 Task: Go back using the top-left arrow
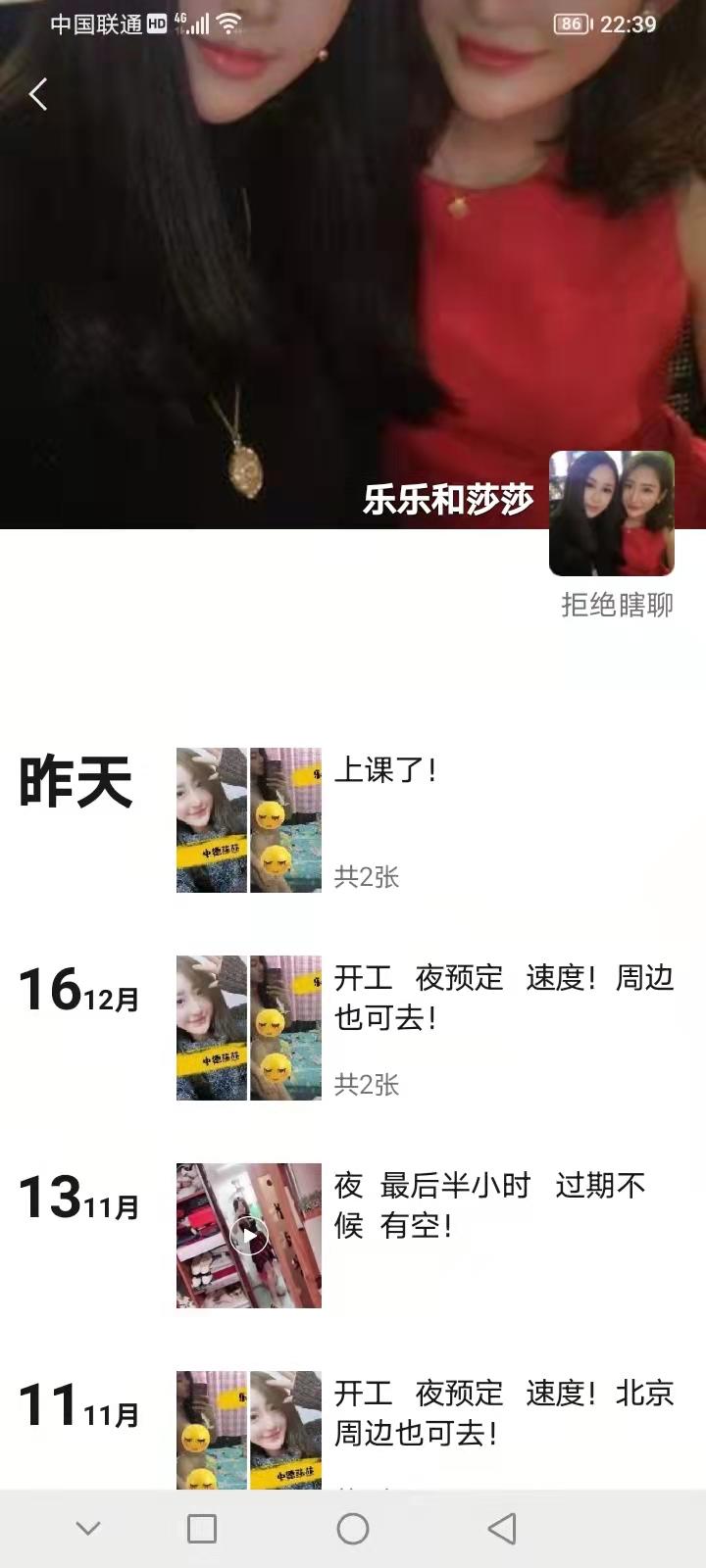(38, 95)
